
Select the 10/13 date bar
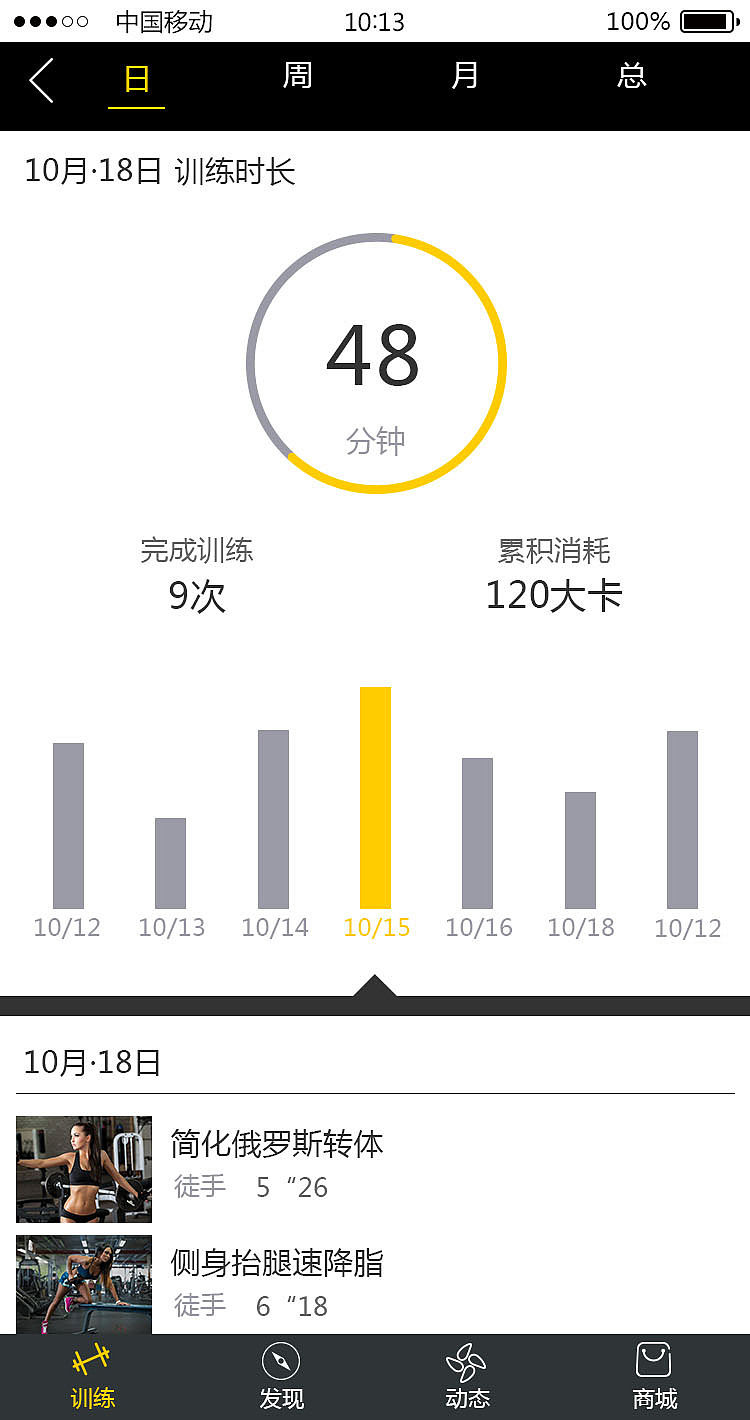point(170,860)
